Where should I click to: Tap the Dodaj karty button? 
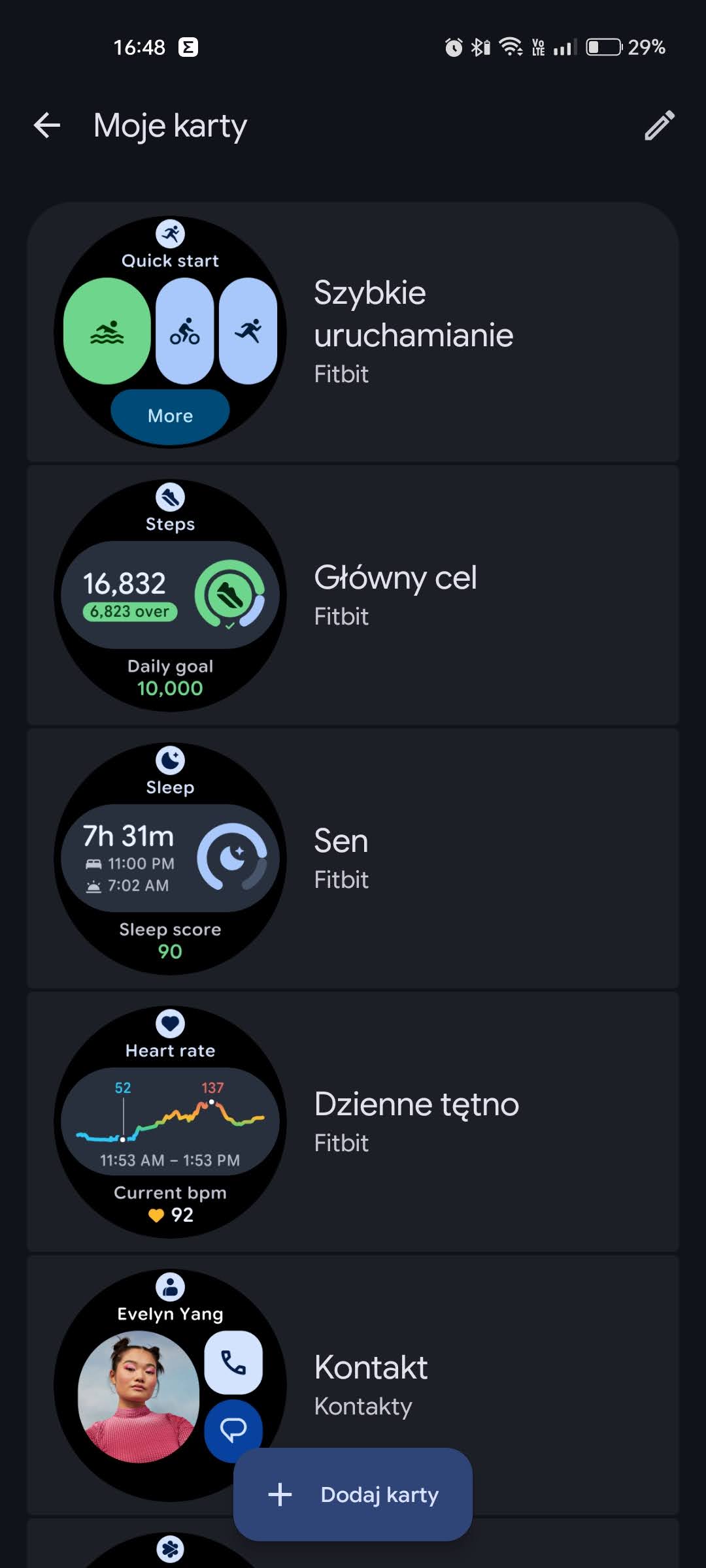pyautogui.click(x=353, y=1494)
